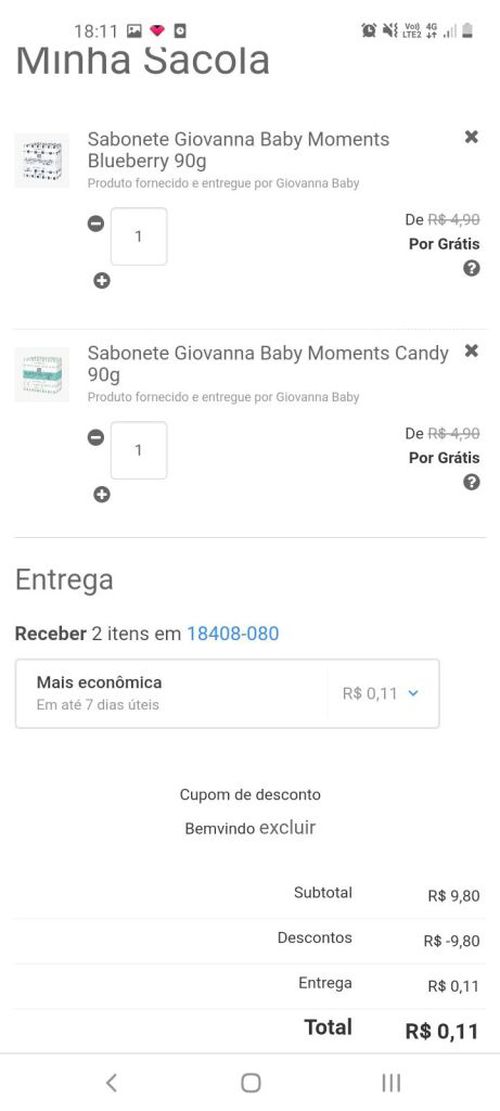Tap the Candy soap quantity field
The height and width of the screenshot is (1111, 500).
click(x=139, y=451)
